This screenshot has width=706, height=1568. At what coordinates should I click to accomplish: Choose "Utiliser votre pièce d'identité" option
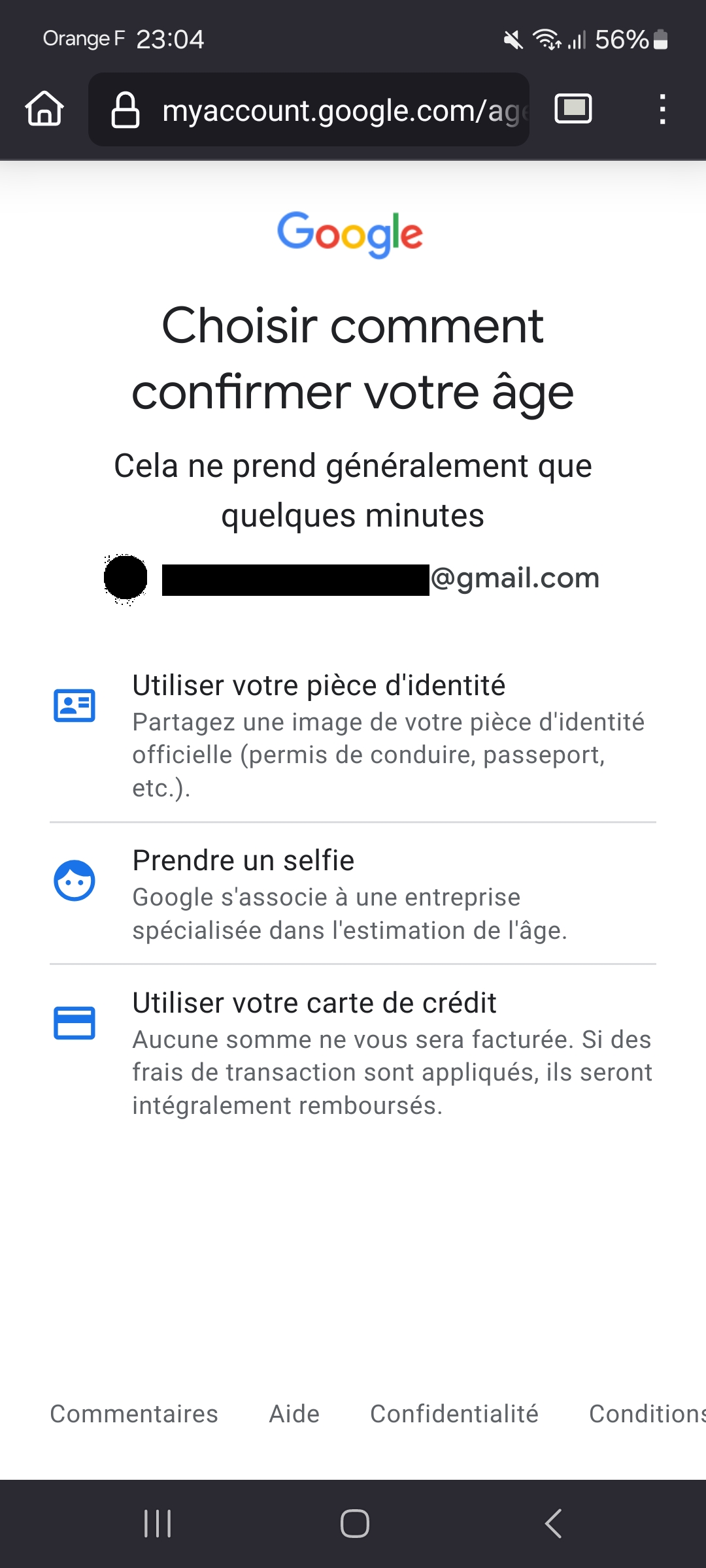point(353,735)
